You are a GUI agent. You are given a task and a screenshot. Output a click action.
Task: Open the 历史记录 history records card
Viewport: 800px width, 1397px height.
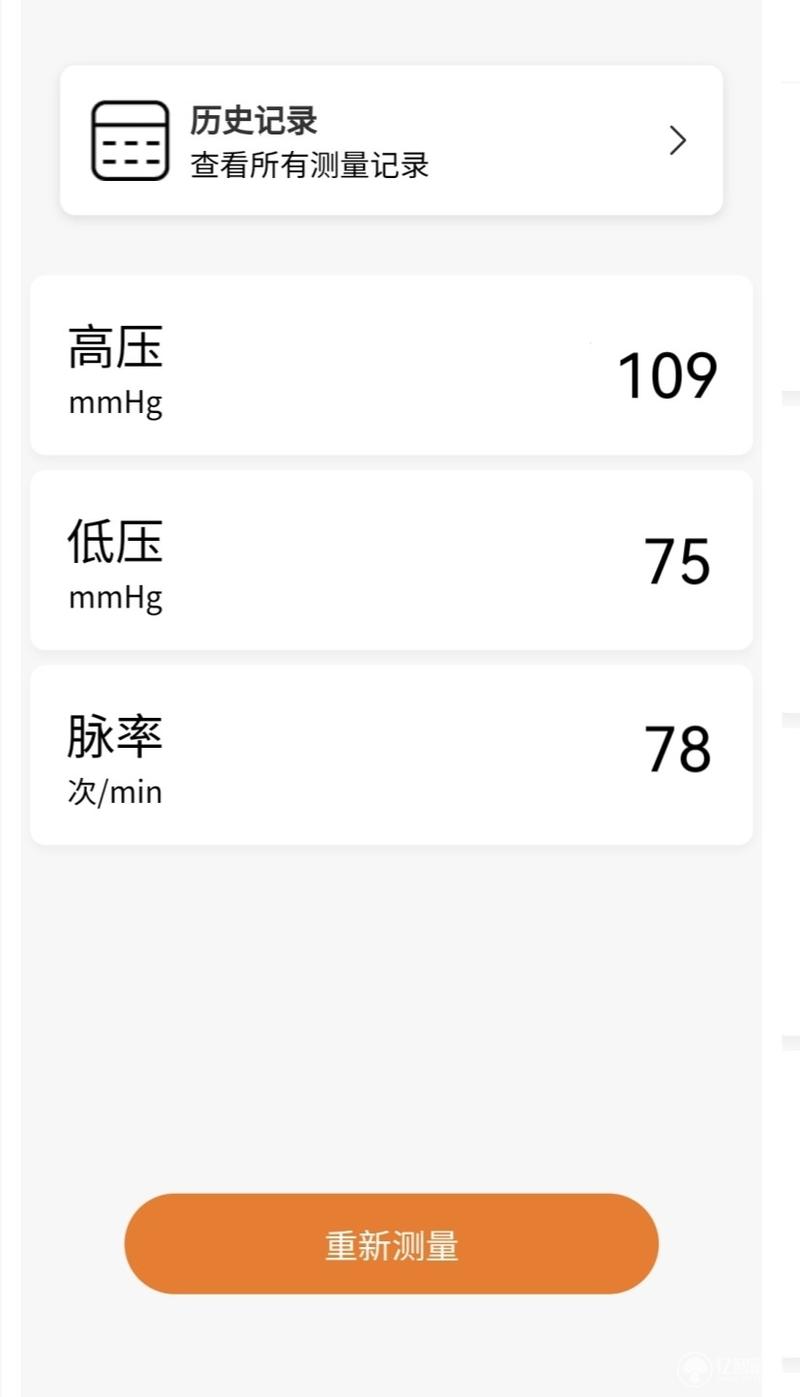(x=391, y=140)
